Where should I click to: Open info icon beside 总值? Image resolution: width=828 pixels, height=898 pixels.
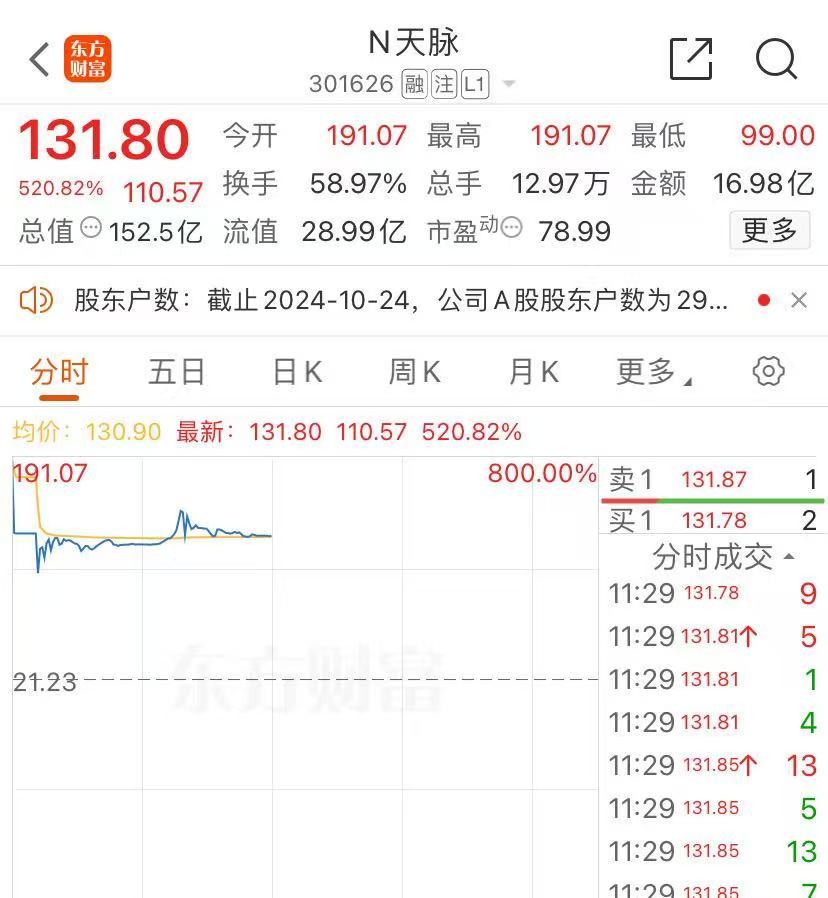pos(91,227)
